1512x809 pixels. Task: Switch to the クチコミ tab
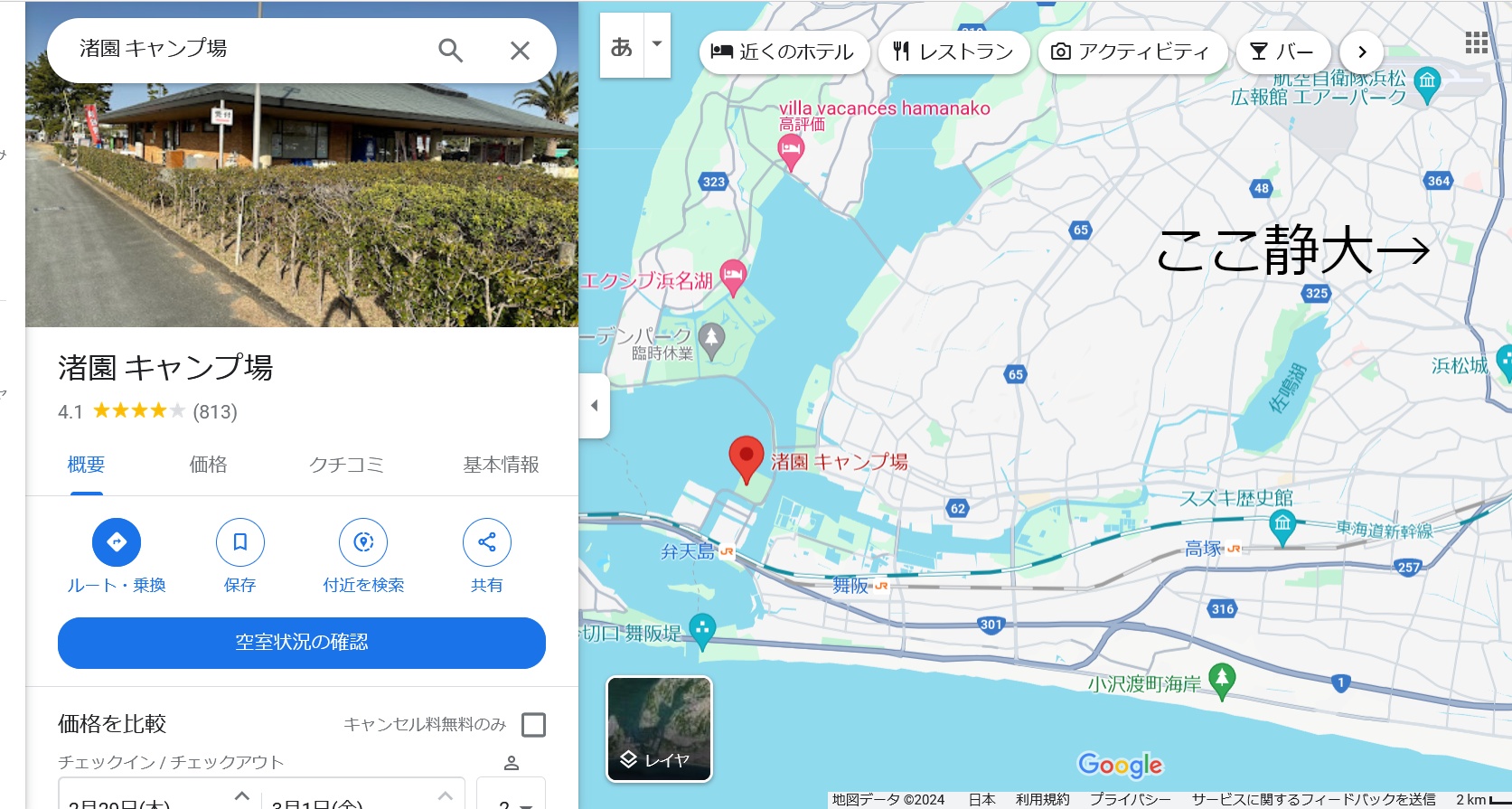[346, 465]
